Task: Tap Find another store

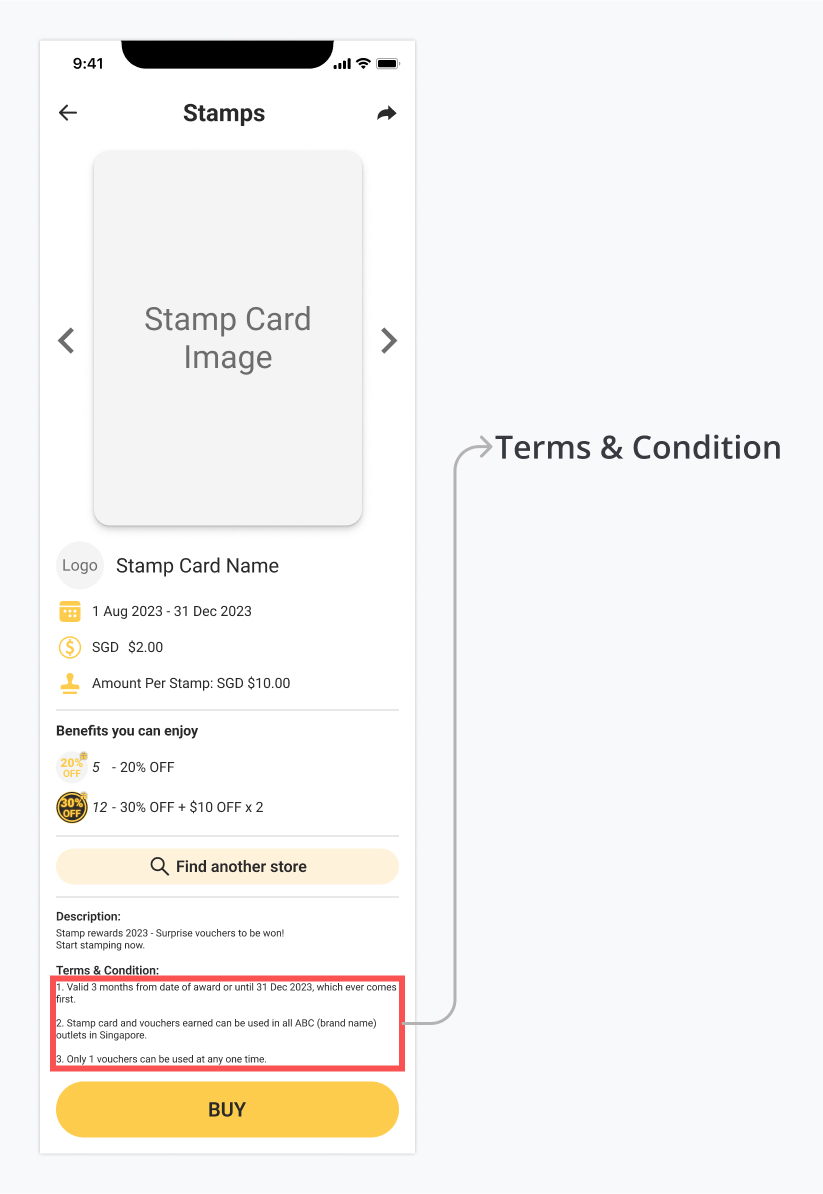Action: [x=227, y=867]
